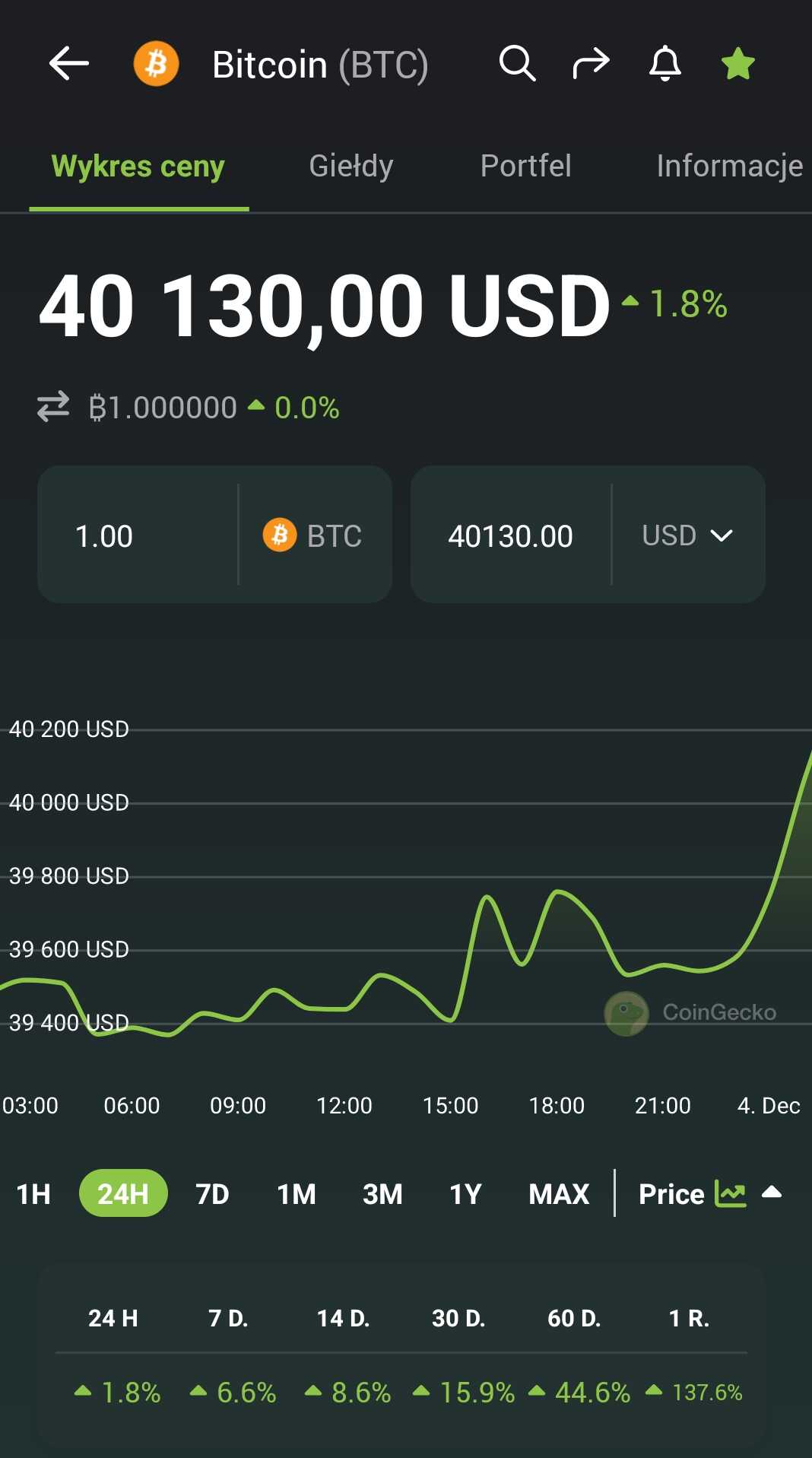
Task: Expand the Price chart type selector
Action: point(710,1194)
